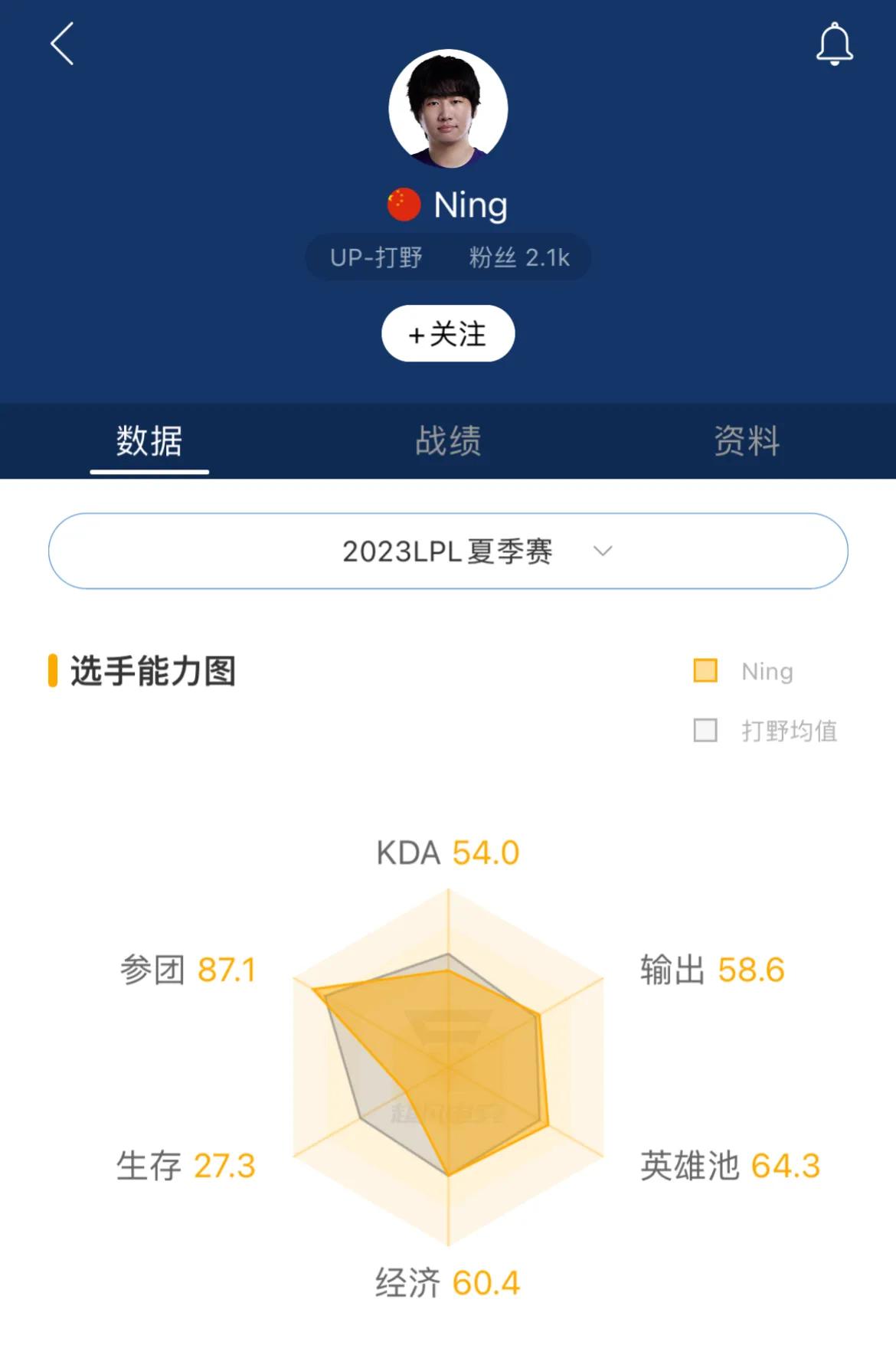
Task: Switch to the 资料 tab
Action: pyautogui.click(x=747, y=441)
